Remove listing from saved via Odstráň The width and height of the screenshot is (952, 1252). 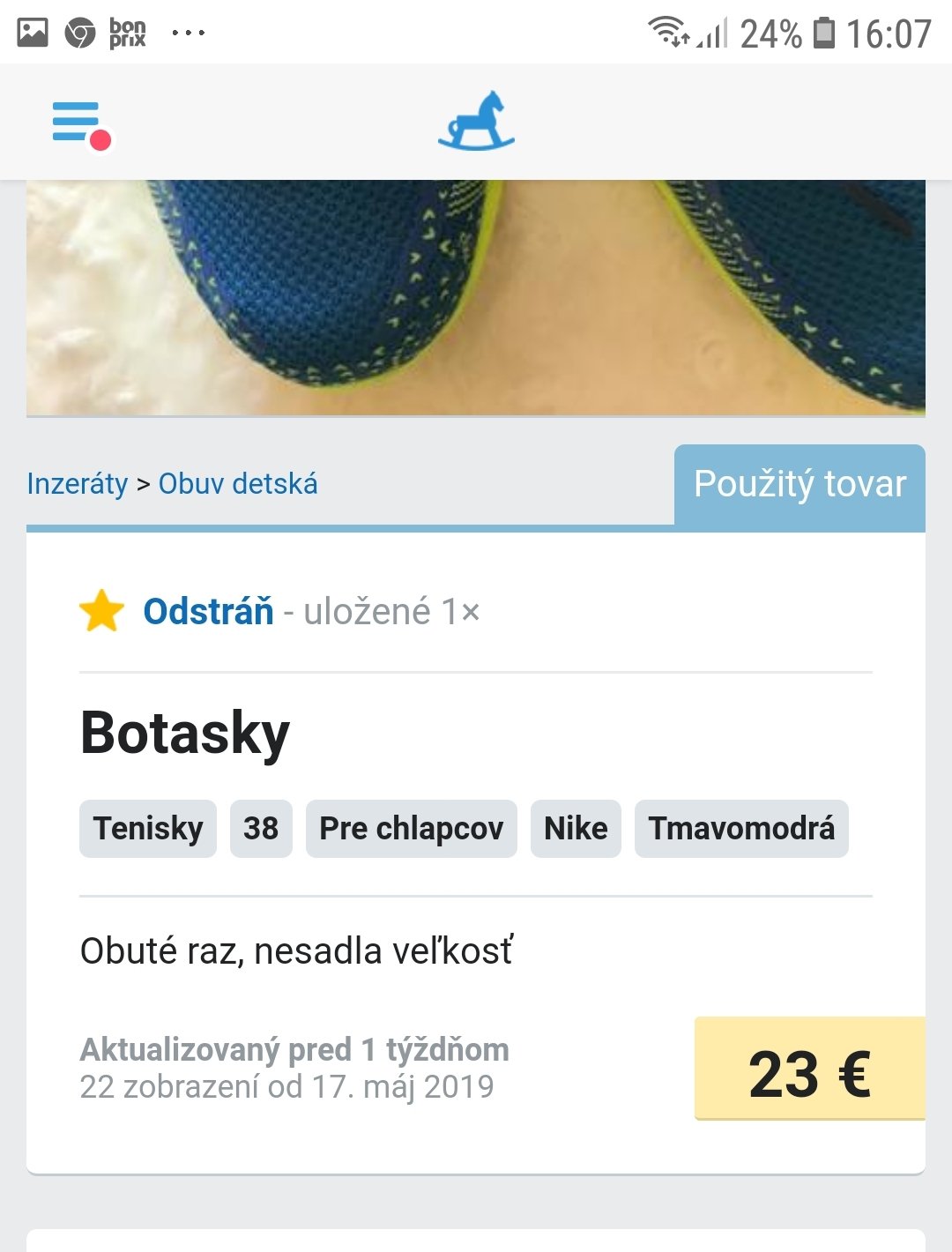click(208, 612)
